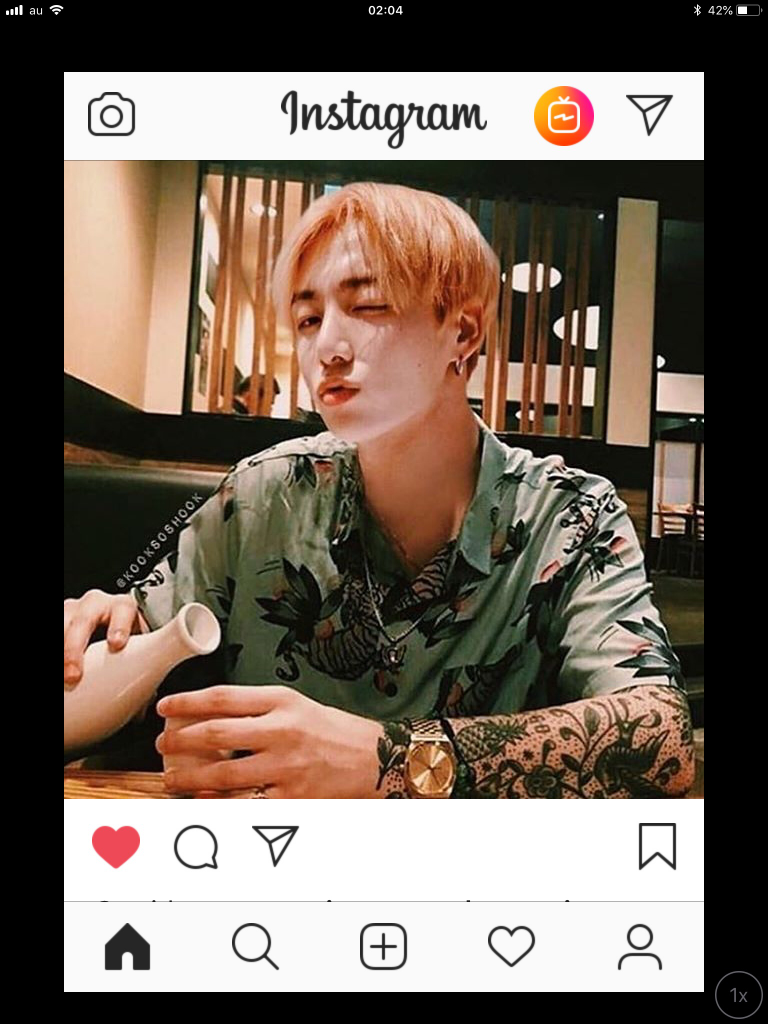Toggle the 1x app scaling button
Screen dimensions: 768x1024
click(739, 995)
